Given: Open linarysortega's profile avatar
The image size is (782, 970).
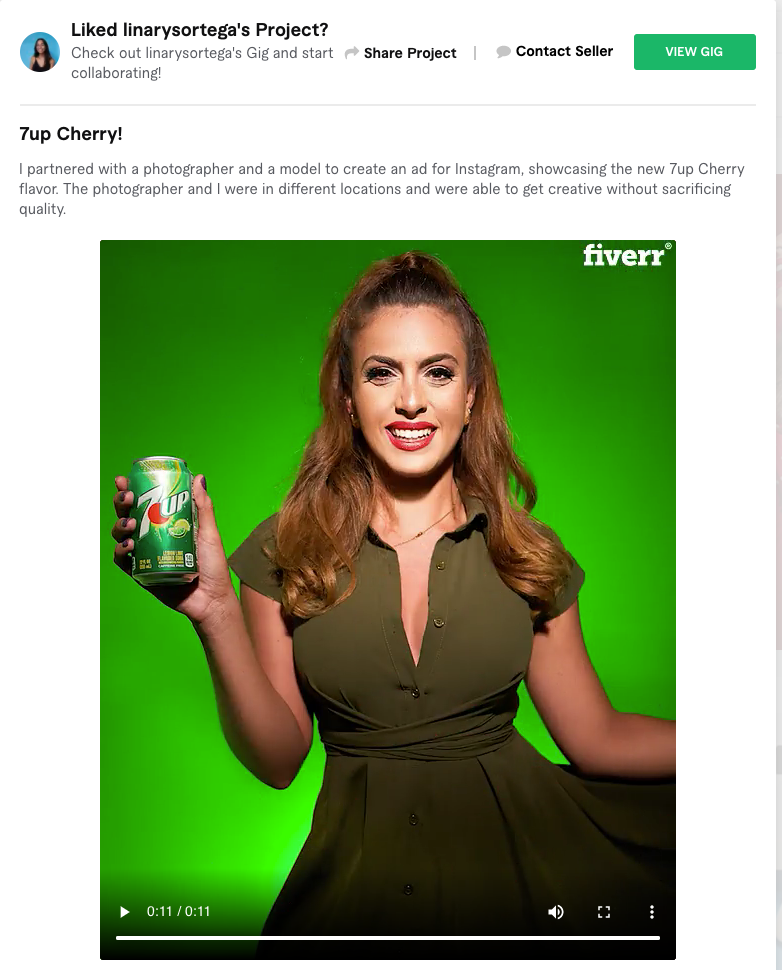Looking at the screenshot, I should [40, 52].
